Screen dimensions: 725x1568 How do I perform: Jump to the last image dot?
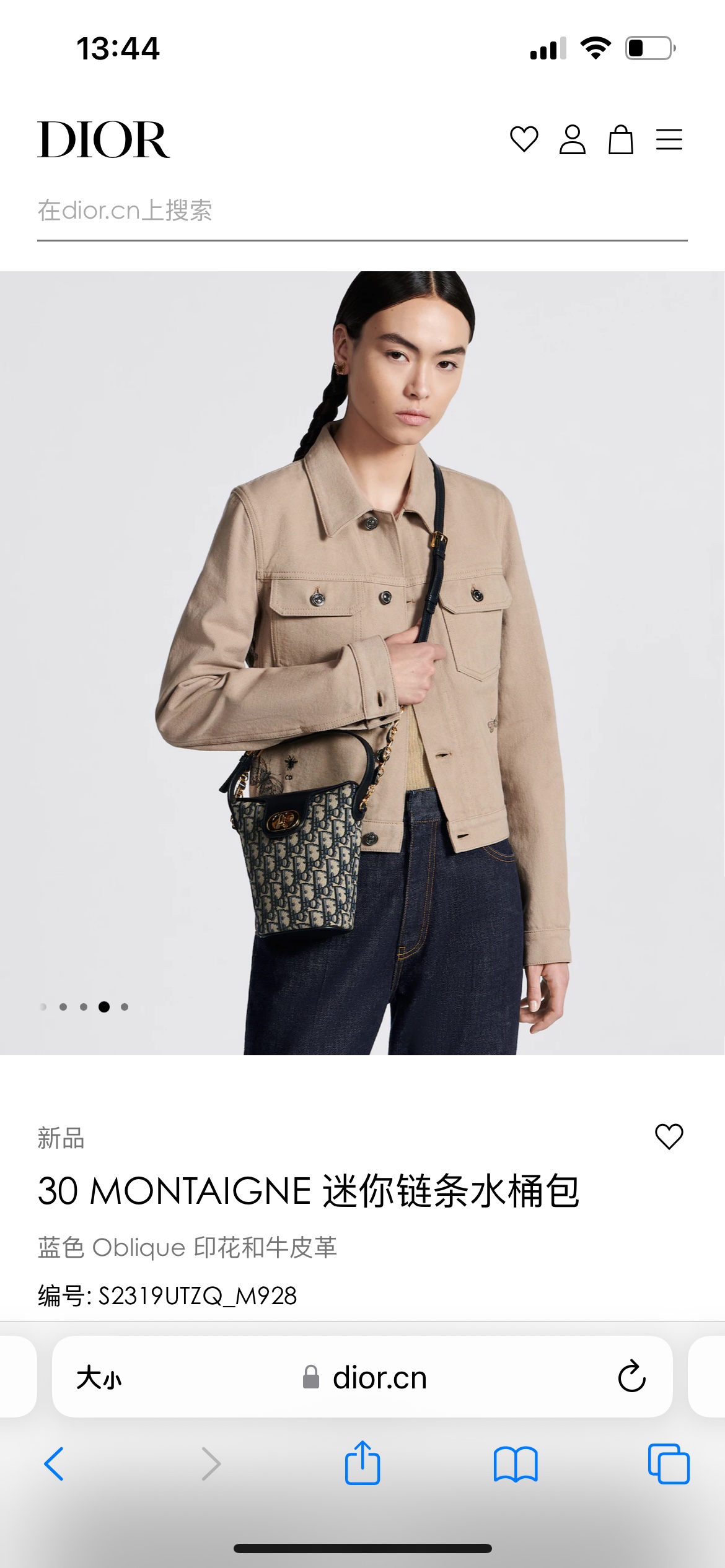coord(125,1007)
